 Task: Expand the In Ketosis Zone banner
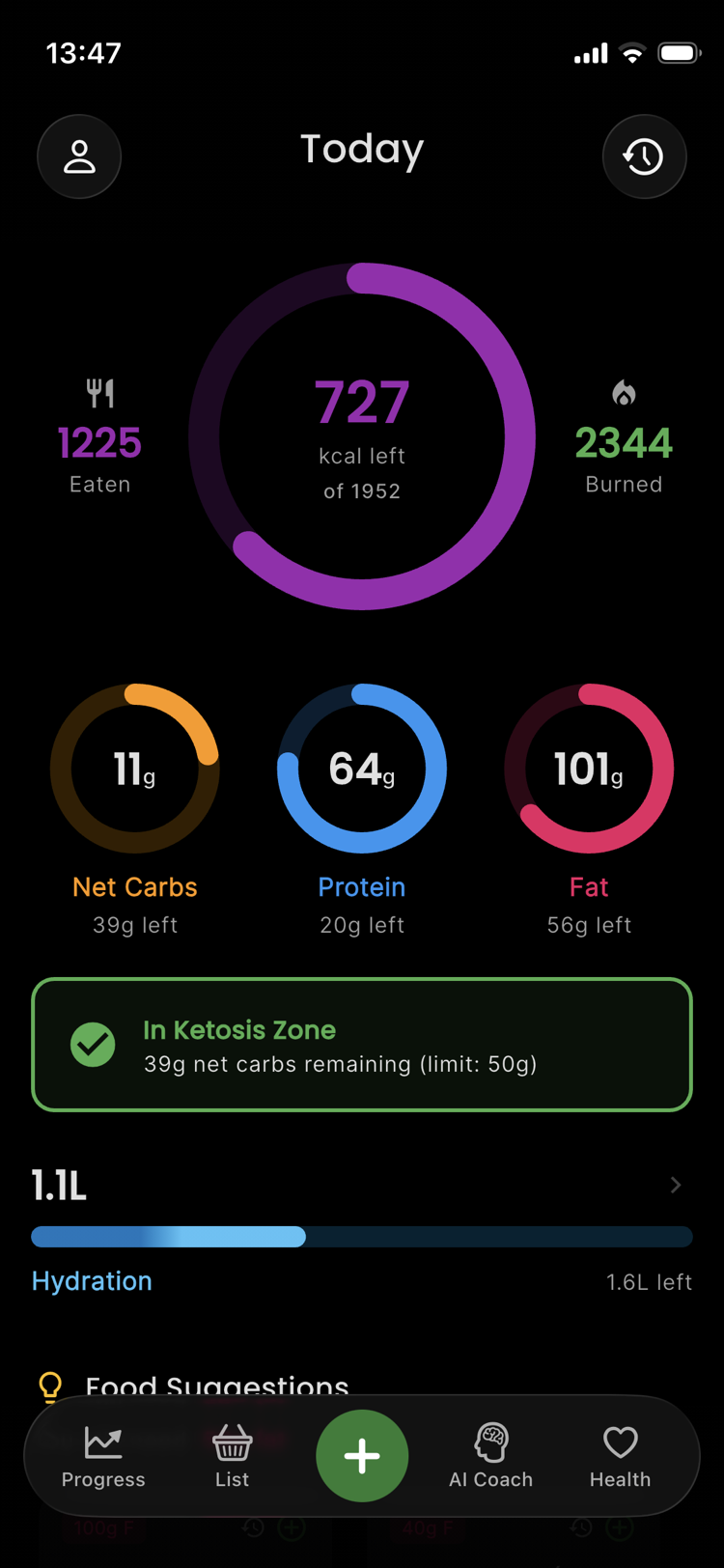[x=362, y=1044]
